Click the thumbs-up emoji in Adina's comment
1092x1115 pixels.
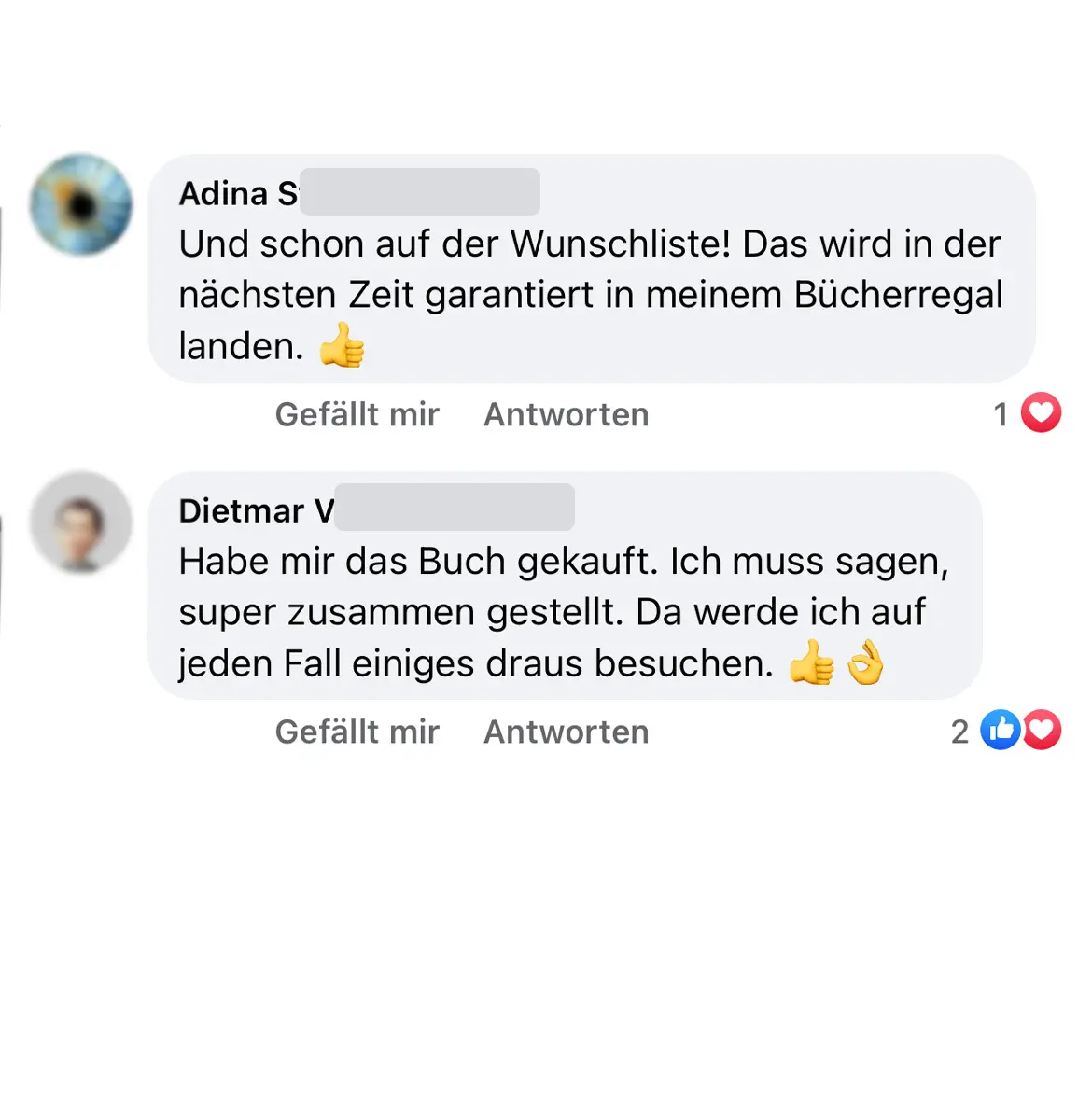coord(342,346)
